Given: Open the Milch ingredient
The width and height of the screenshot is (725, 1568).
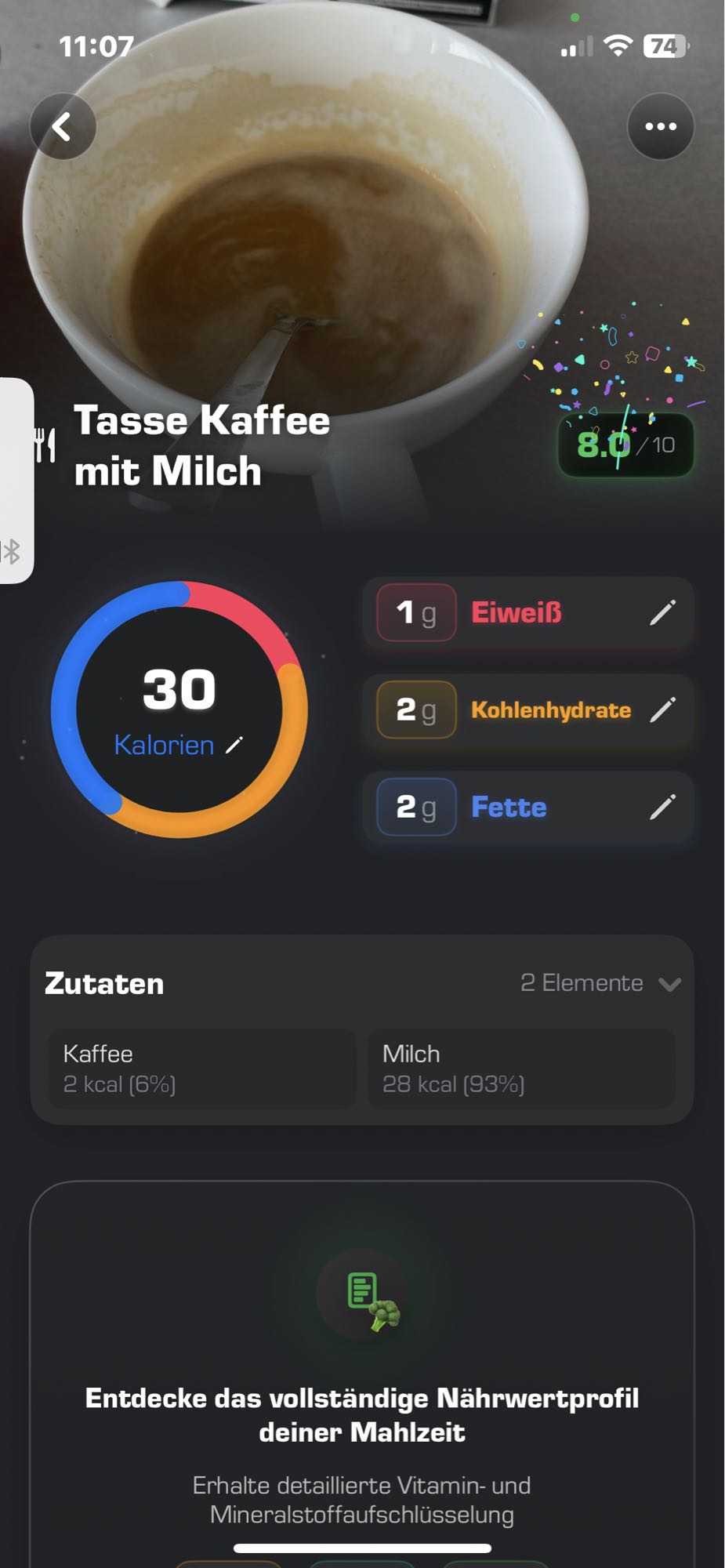Looking at the screenshot, I should click(x=521, y=1068).
